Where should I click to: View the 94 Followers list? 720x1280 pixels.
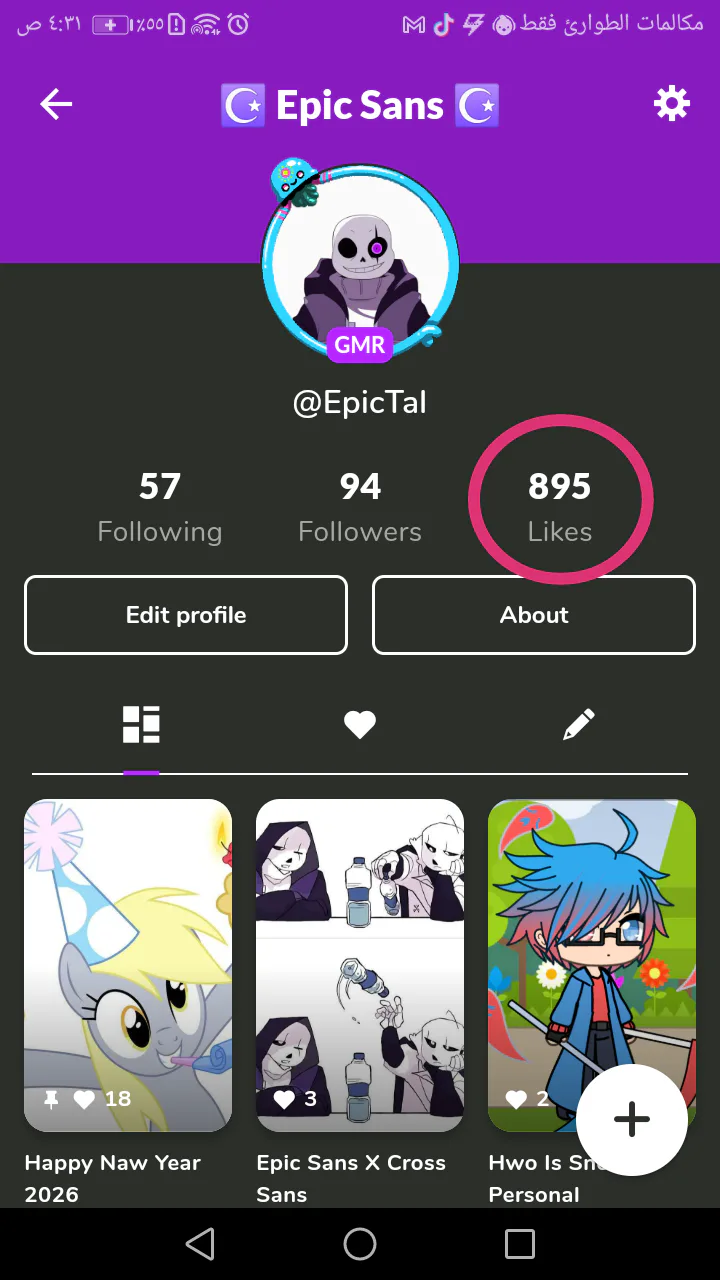(x=360, y=507)
